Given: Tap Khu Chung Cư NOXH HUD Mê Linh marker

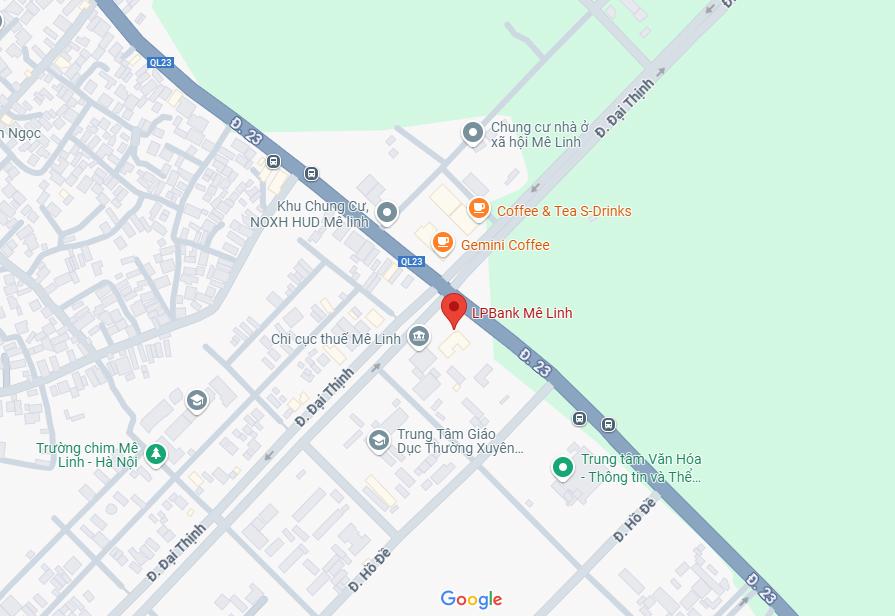Looking at the screenshot, I should 388,212.
